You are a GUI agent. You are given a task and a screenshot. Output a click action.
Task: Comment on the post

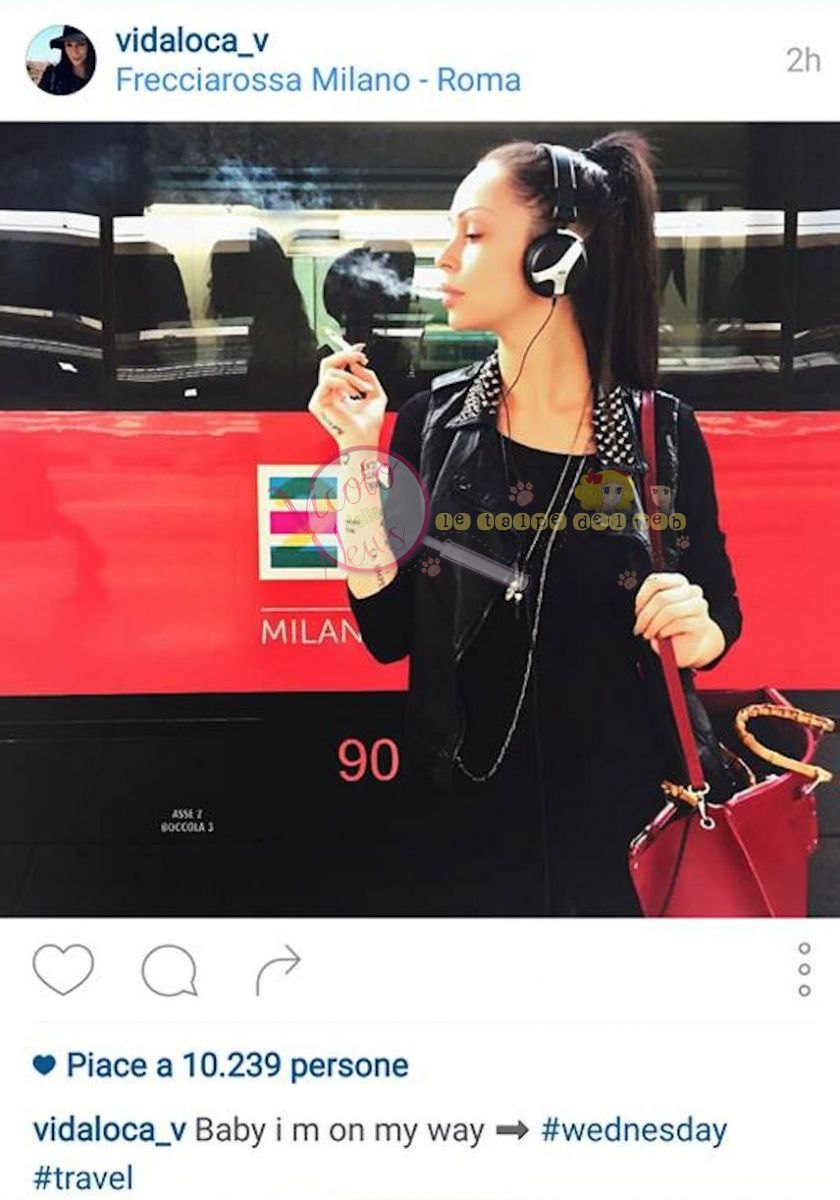tap(169, 970)
